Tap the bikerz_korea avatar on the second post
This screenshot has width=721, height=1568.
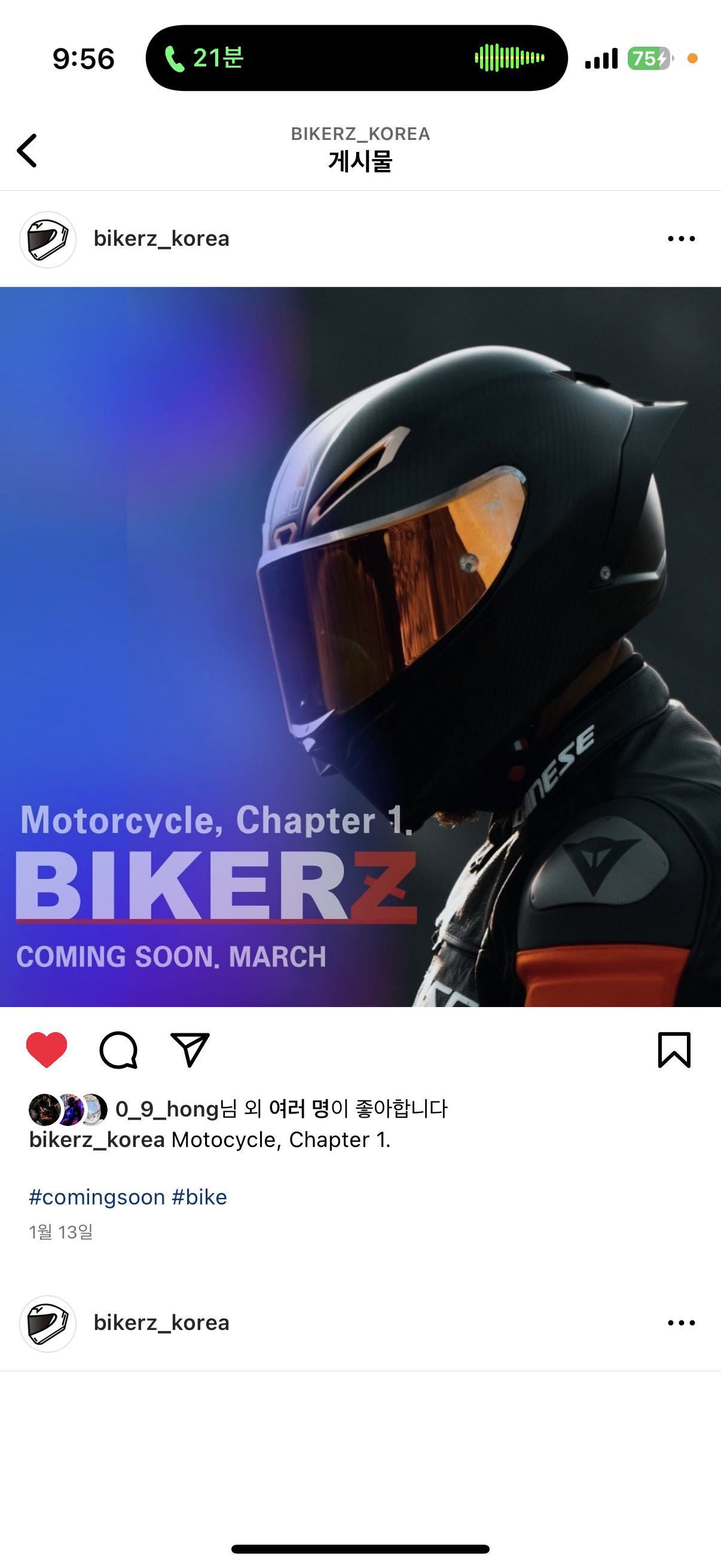click(x=47, y=1323)
